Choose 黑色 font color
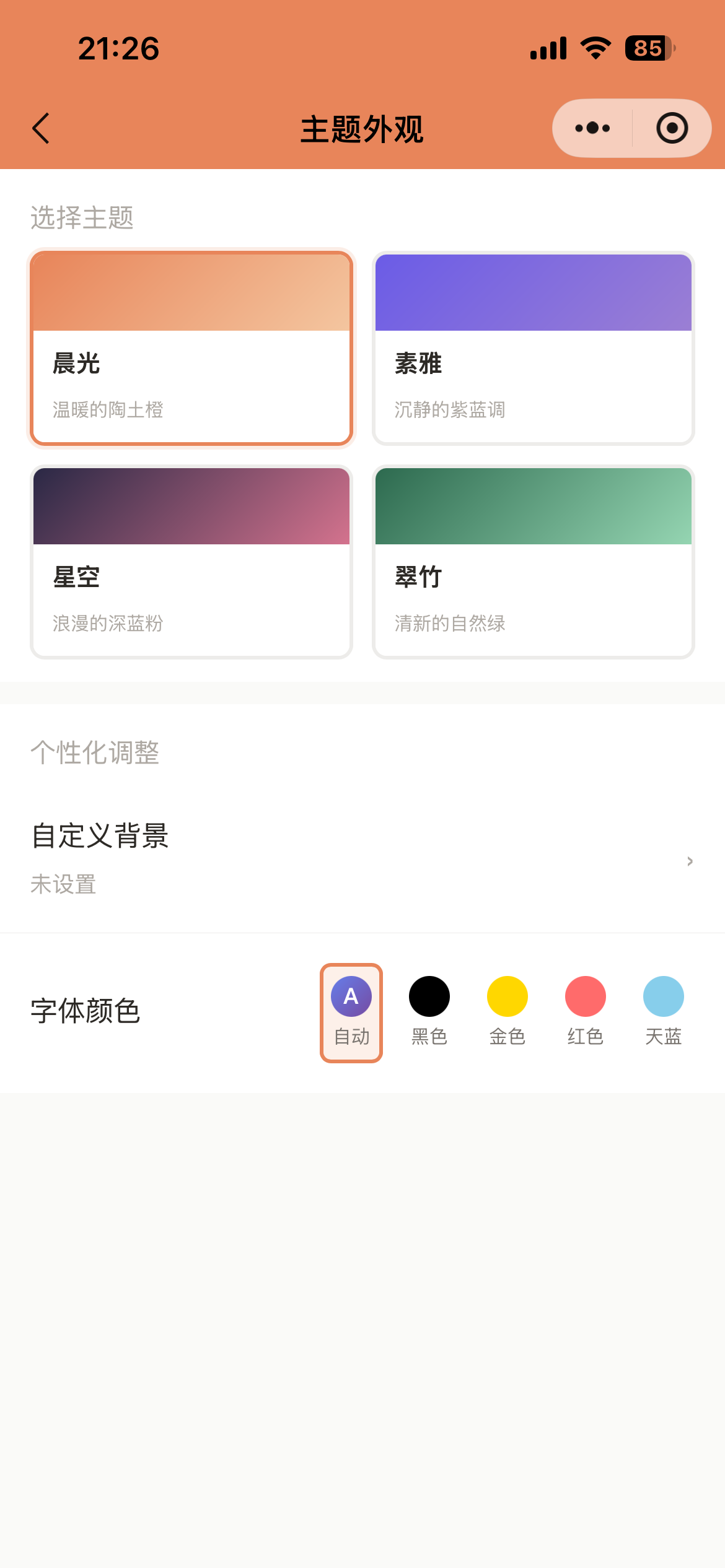The height and width of the screenshot is (1568, 725). (x=429, y=1011)
